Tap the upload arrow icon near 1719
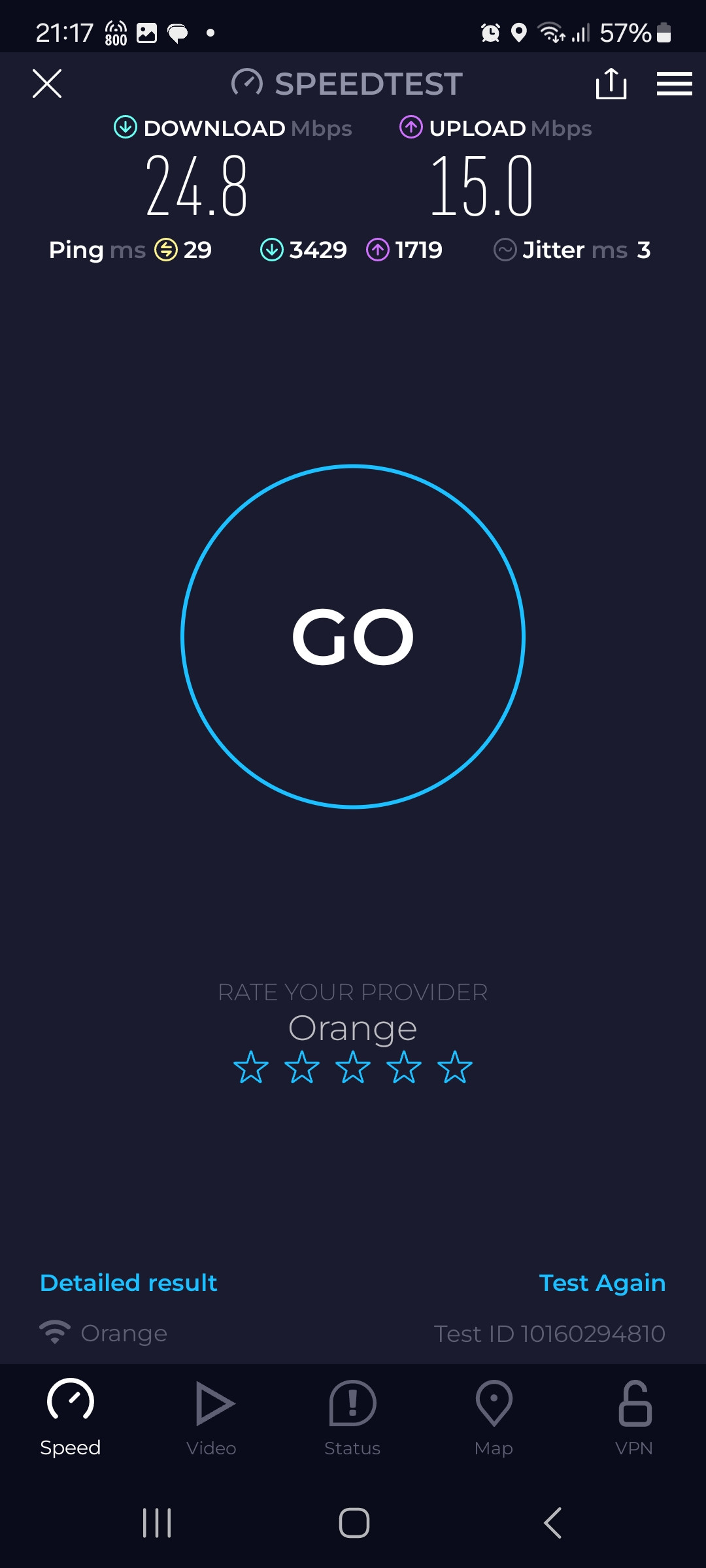Screen dimensions: 706x1568 tap(377, 249)
